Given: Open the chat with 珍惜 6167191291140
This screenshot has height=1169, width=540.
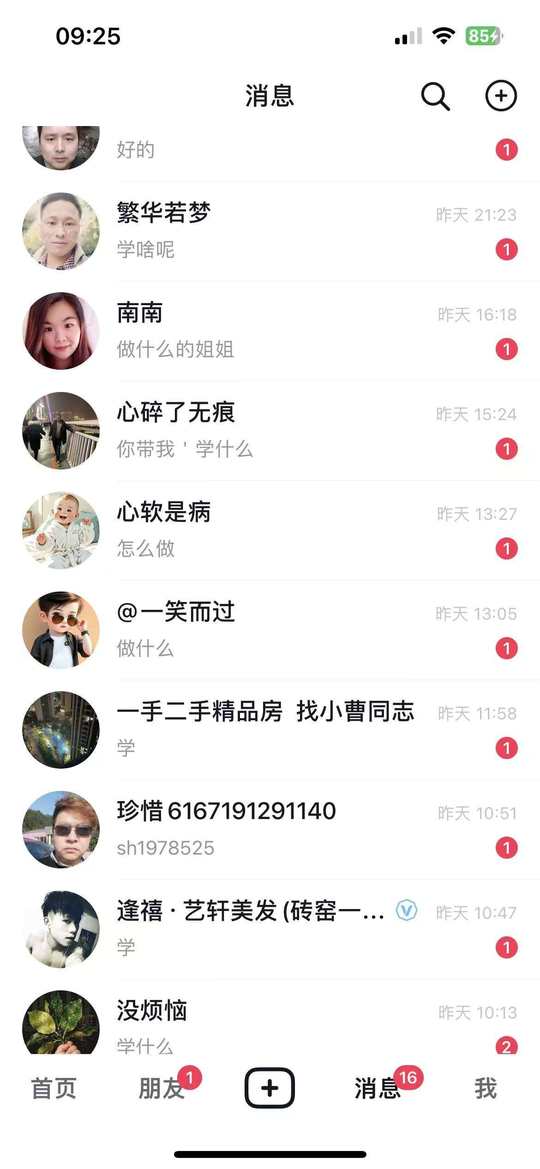Looking at the screenshot, I should 270,830.
